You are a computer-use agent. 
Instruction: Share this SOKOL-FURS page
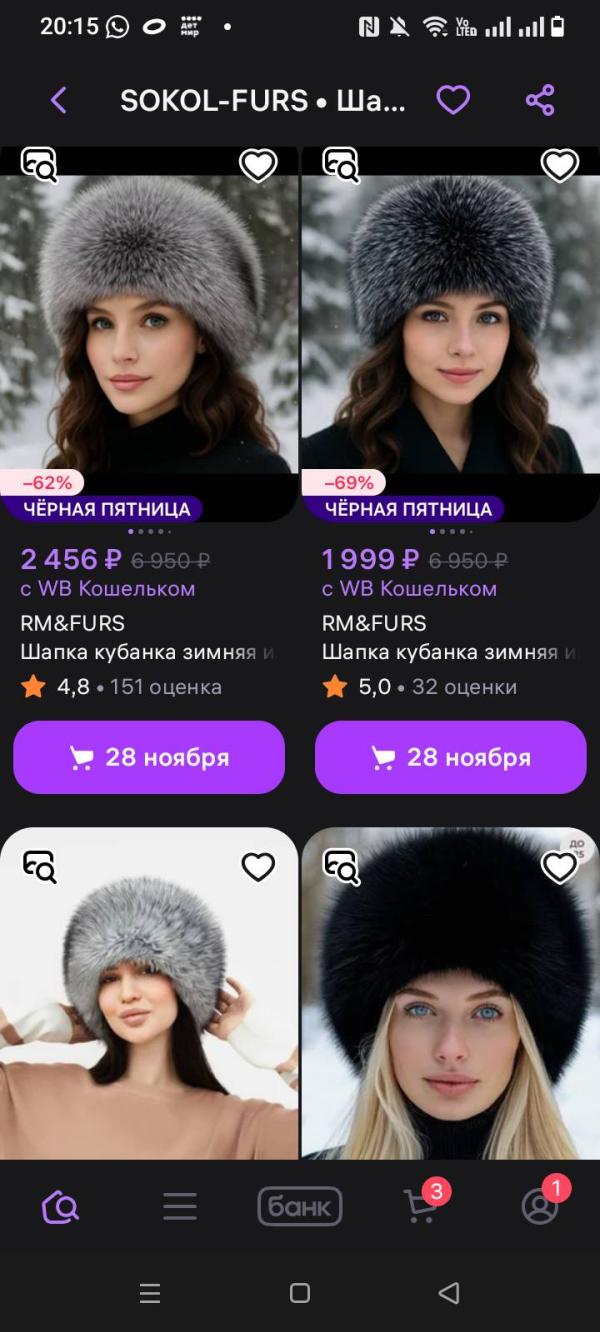pyautogui.click(x=540, y=100)
